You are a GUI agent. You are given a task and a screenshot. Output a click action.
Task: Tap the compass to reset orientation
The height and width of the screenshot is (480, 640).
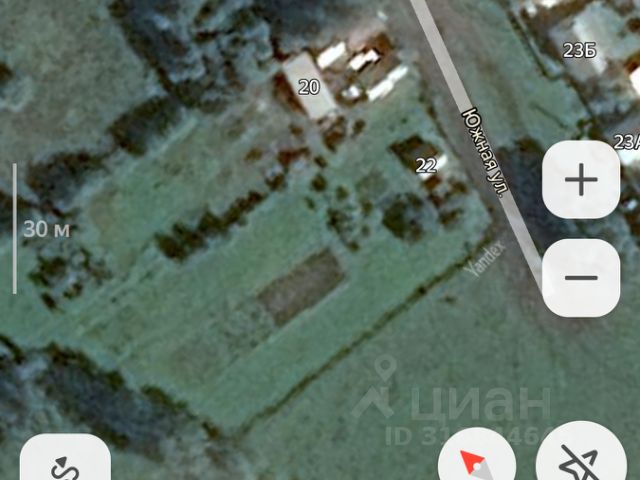(x=477, y=461)
